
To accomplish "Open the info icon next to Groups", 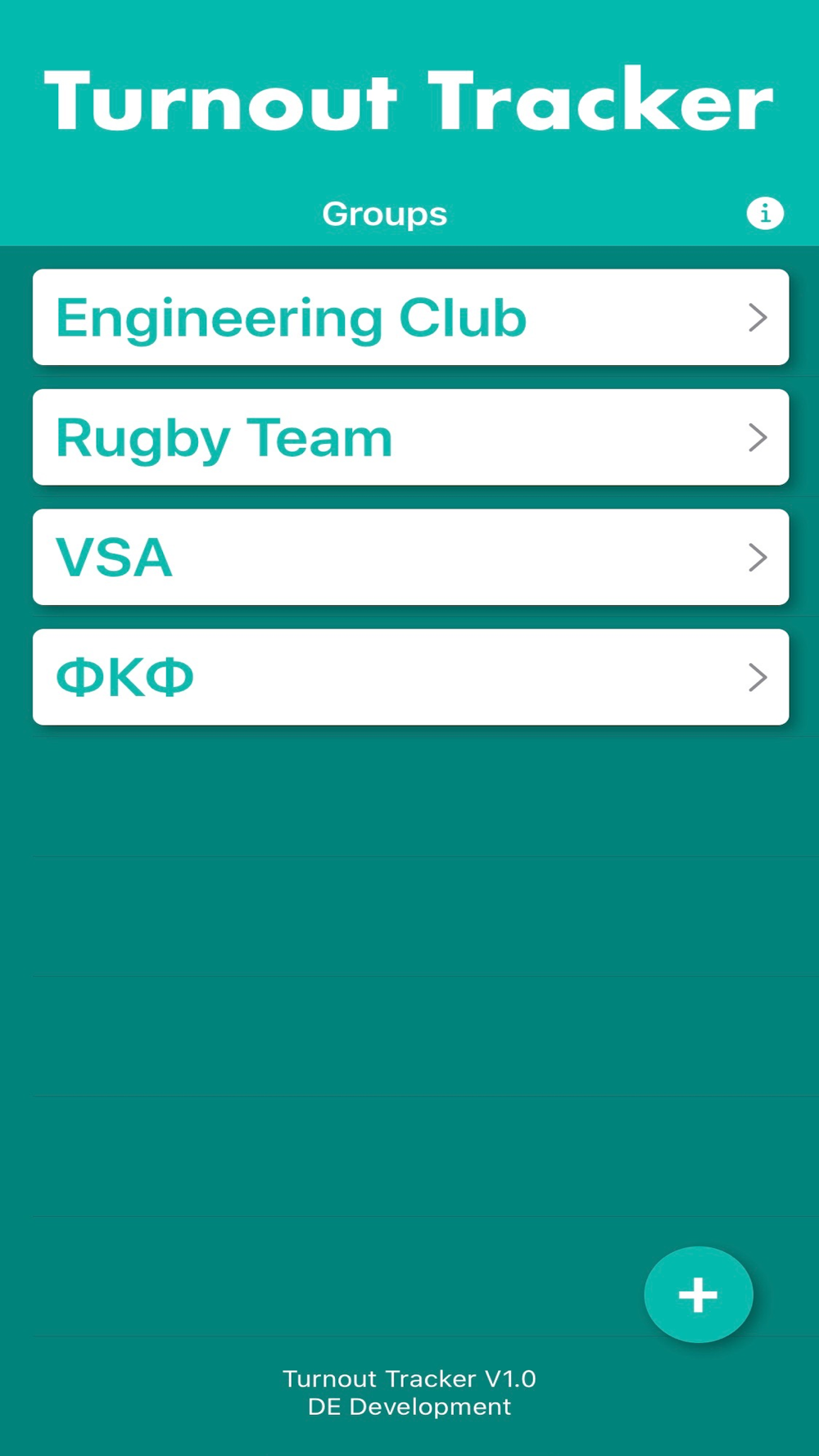I will 765,214.
